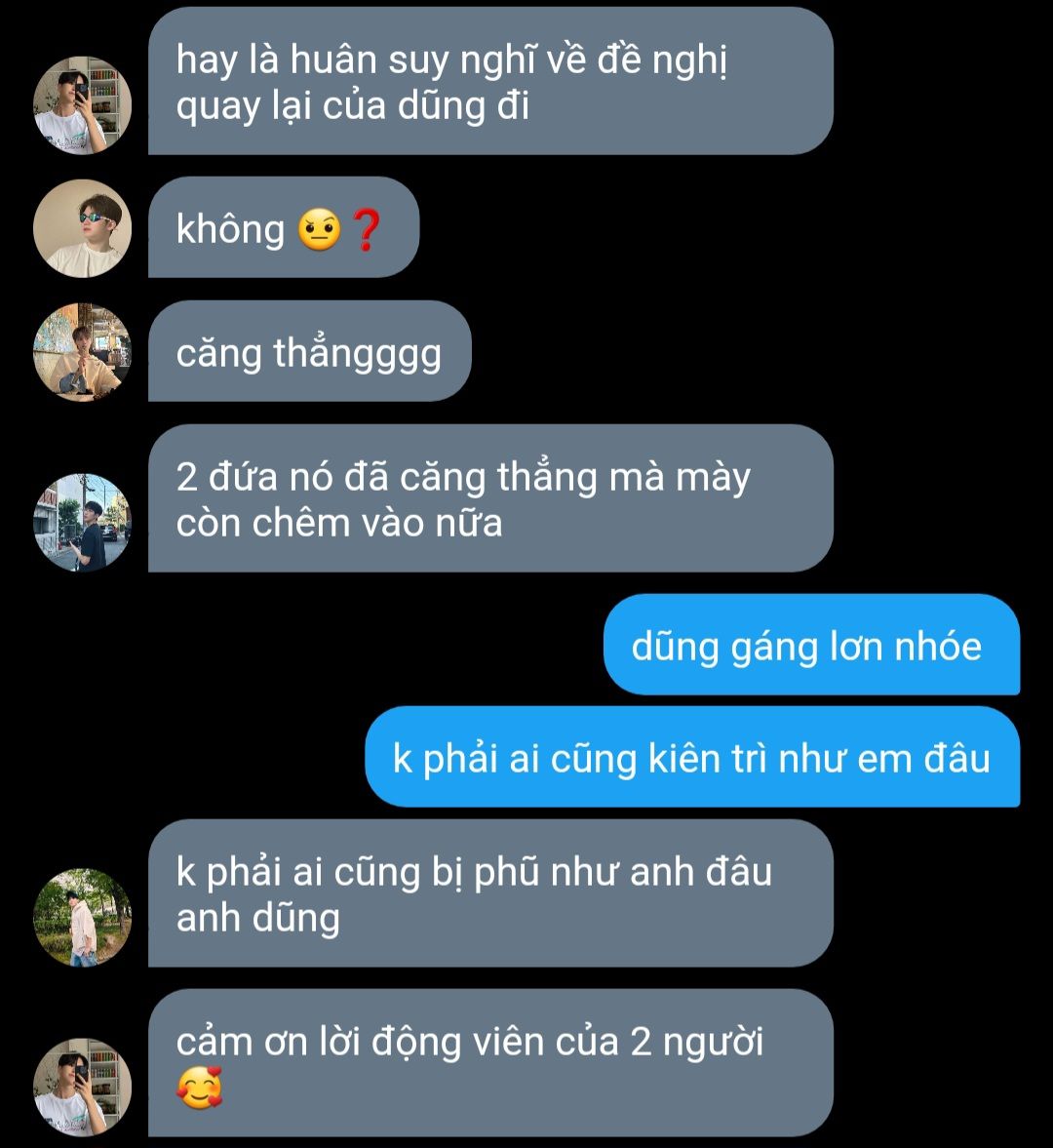Tap the avatar next to "căng thẳnggg"

(83, 352)
